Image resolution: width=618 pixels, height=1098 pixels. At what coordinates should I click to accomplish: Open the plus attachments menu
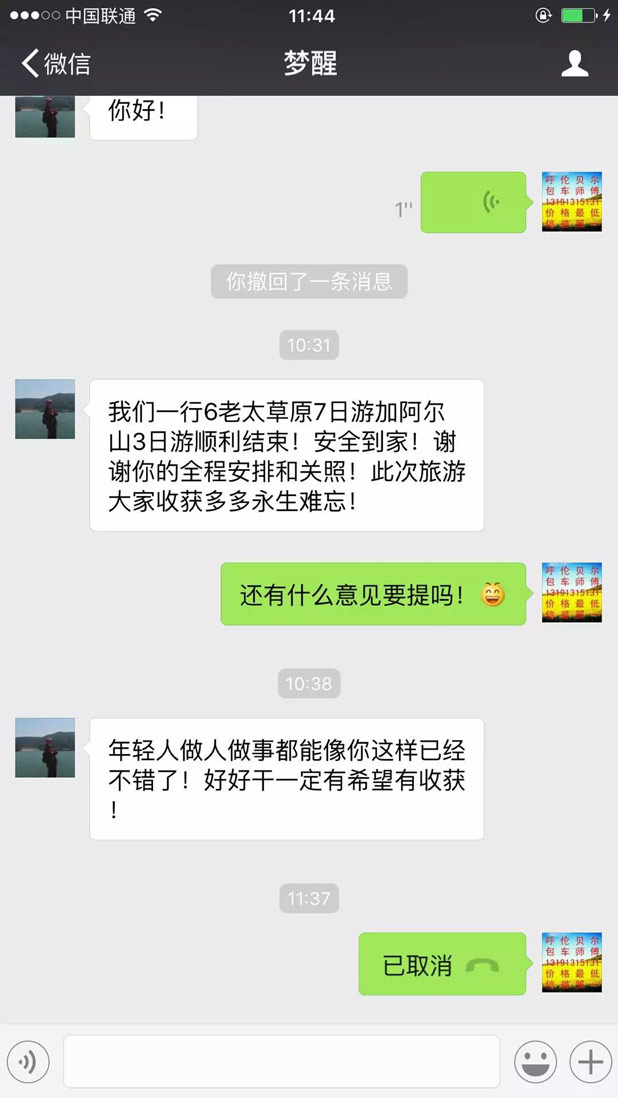[x=590, y=1061]
